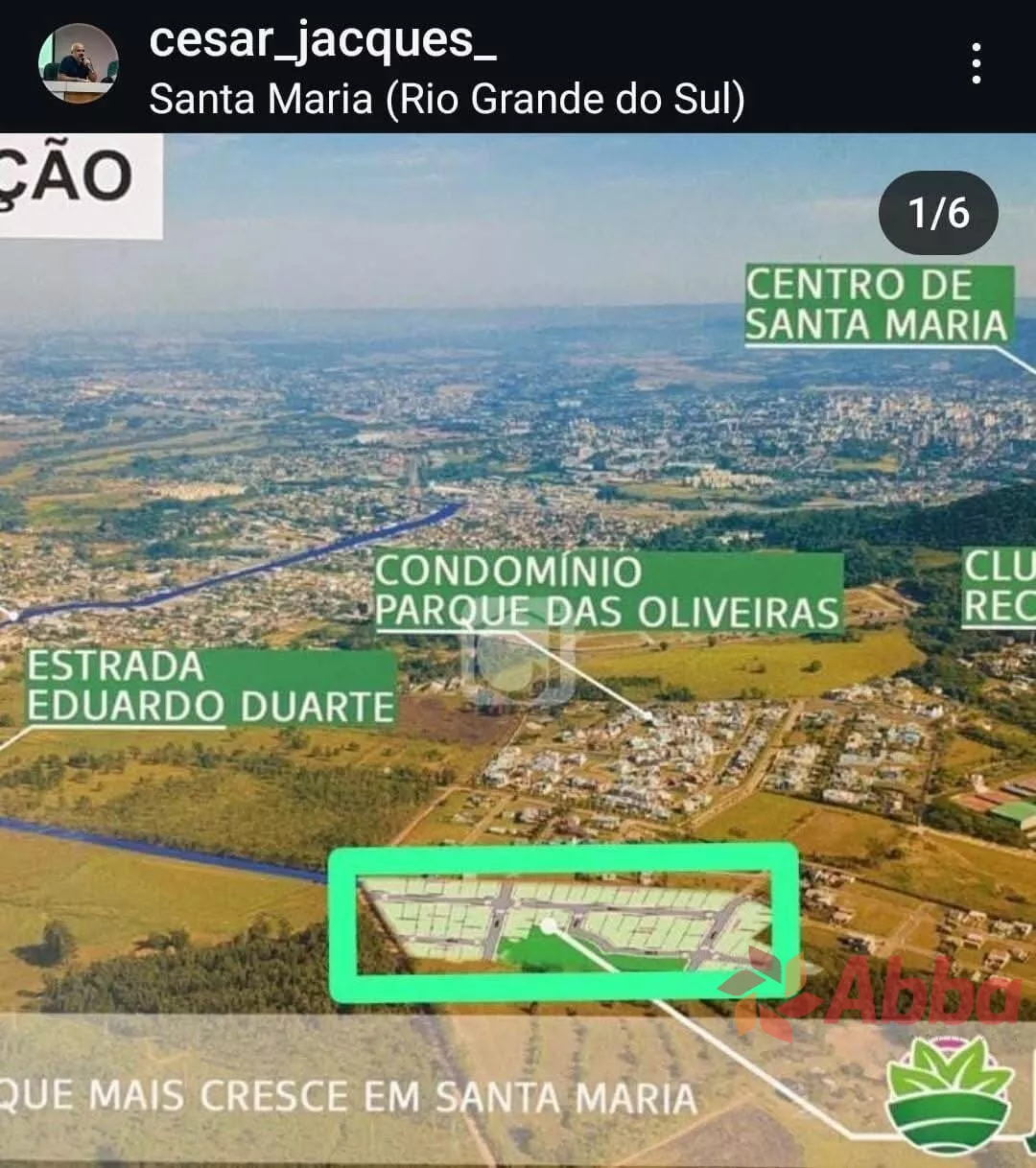Viewport: 1036px width, 1168px height.
Task: Open the post overflow menu
Action: coord(976,64)
